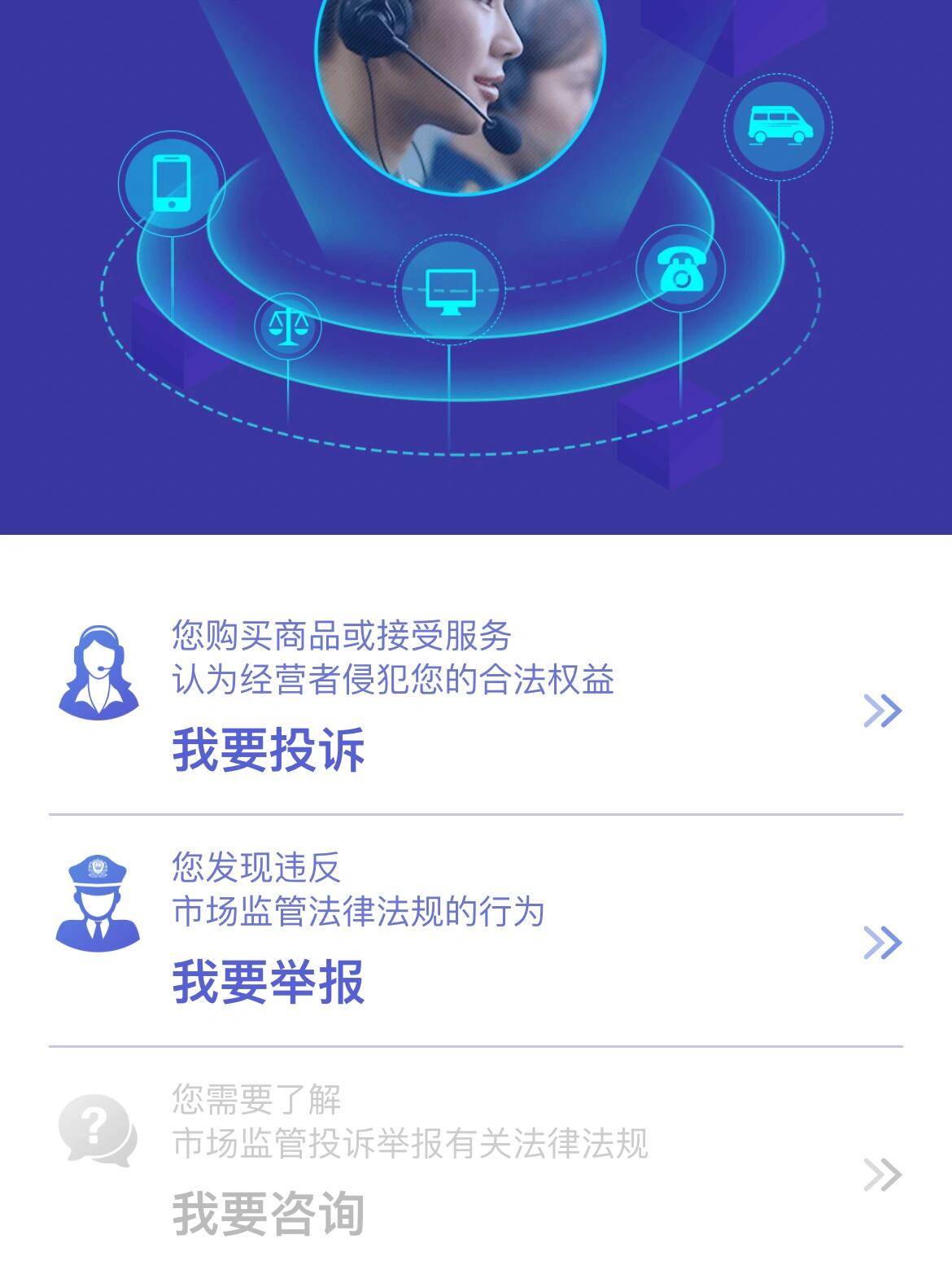Click the text 市场监管投诉举报有关法律法规

[411, 1144]
